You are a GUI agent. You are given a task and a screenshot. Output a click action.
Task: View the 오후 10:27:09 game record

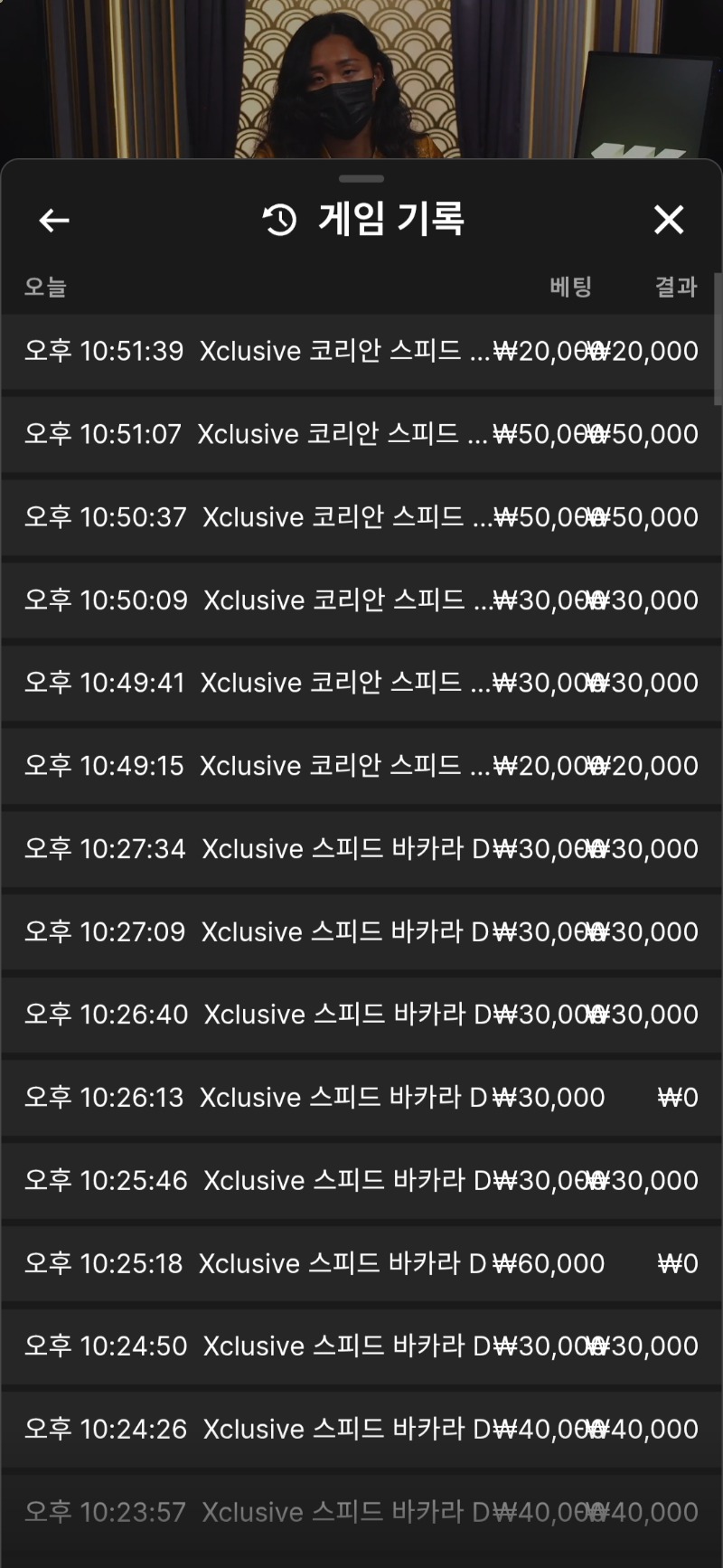pyautogui.click(x=360, y=932)
